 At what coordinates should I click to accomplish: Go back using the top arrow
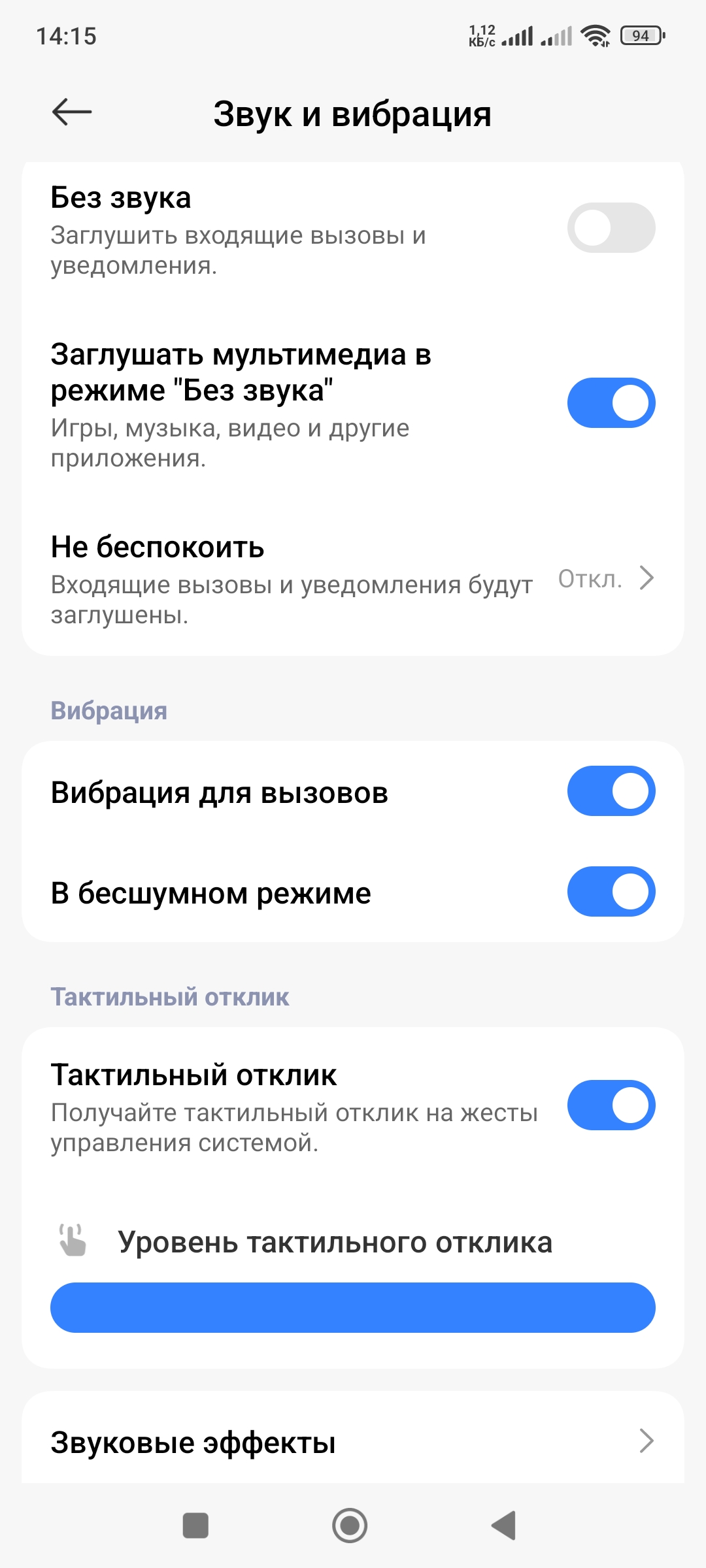click(x=72, y=112)
